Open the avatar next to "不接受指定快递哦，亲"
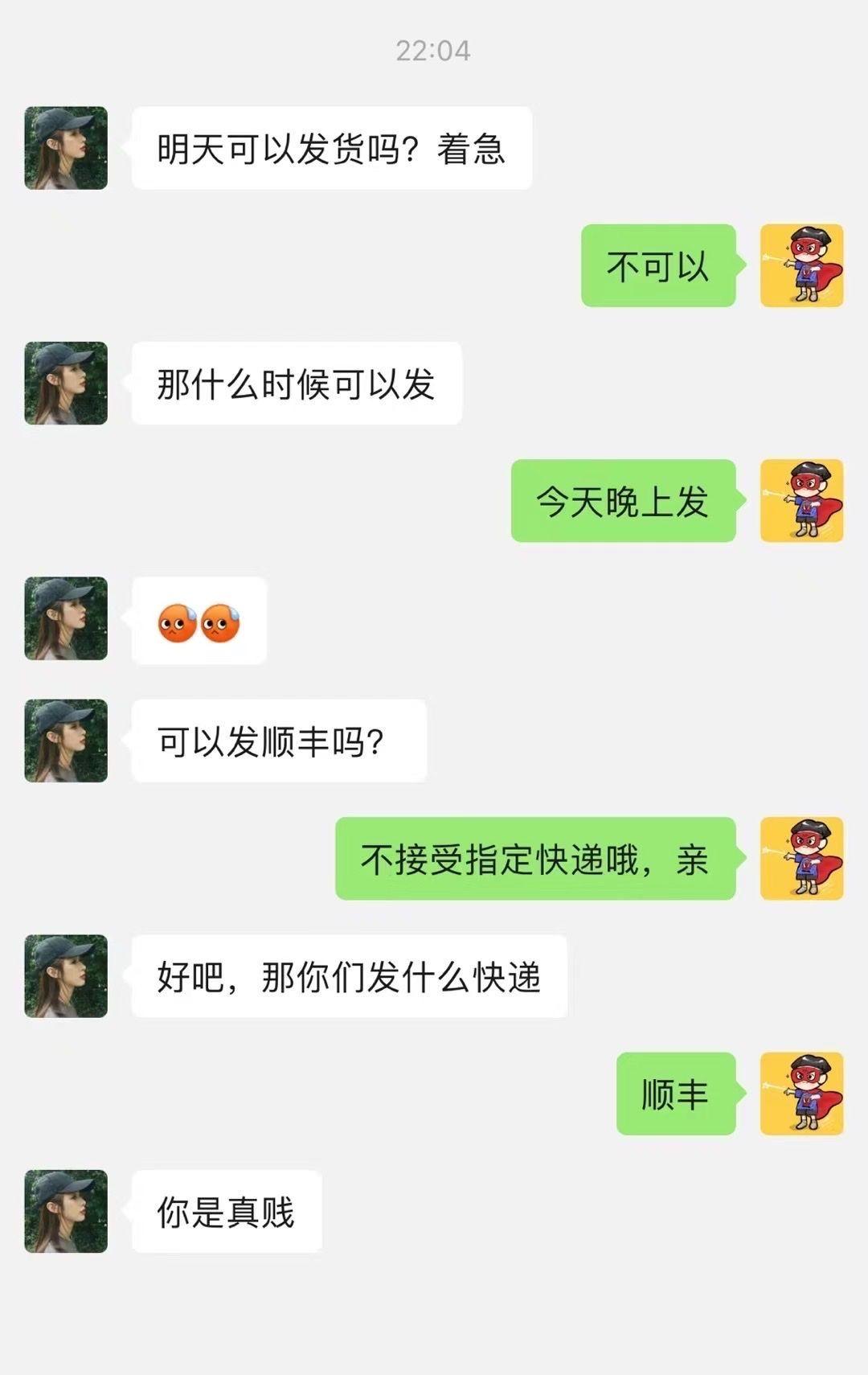Image resolution: width=868 pixels, height=1375 pixels. (x=801, y=858)
